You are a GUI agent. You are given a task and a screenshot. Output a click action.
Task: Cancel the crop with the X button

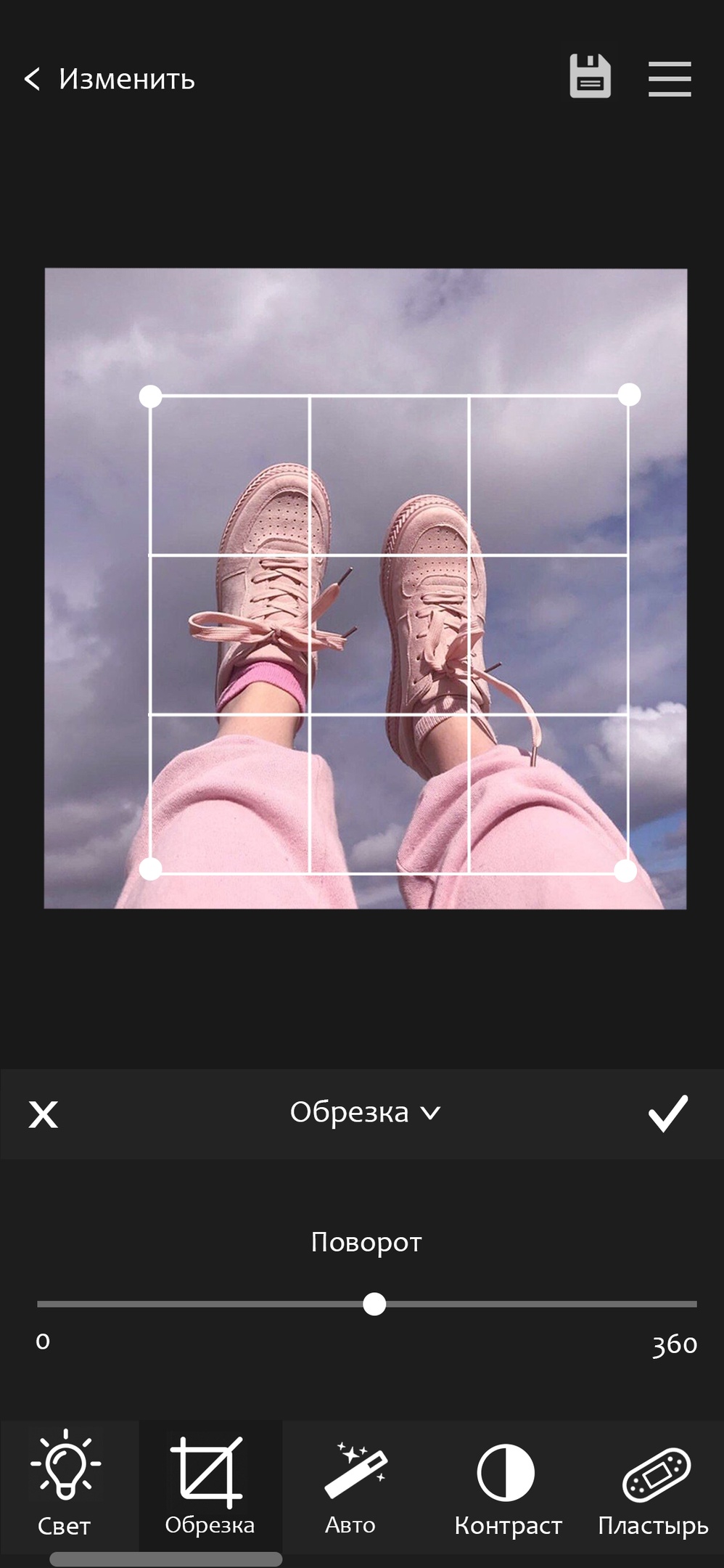click(43, 1114)
